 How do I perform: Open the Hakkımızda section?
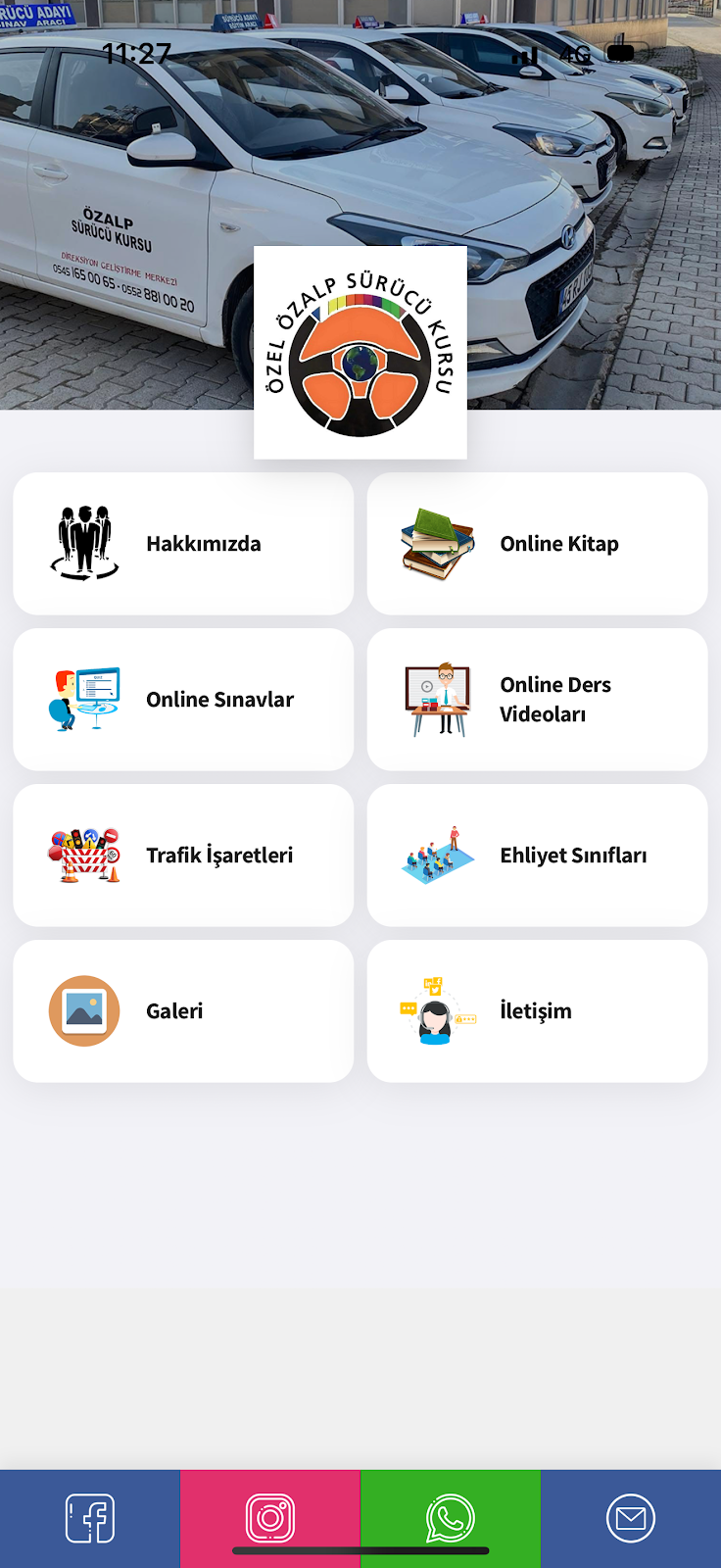tap(182, 543)
